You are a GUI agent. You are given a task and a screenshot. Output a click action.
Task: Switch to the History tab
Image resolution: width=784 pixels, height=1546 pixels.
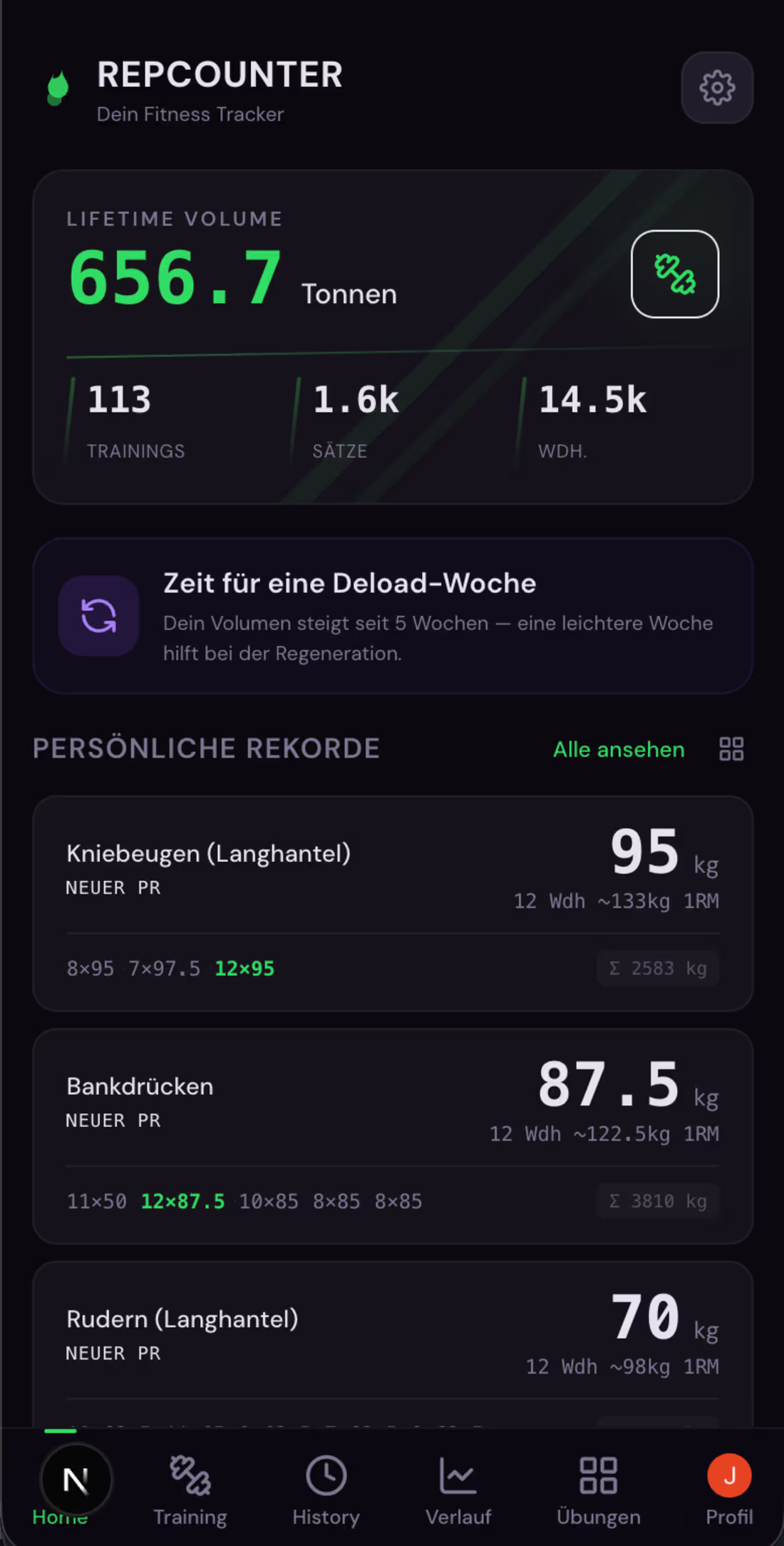[326, 1490]
